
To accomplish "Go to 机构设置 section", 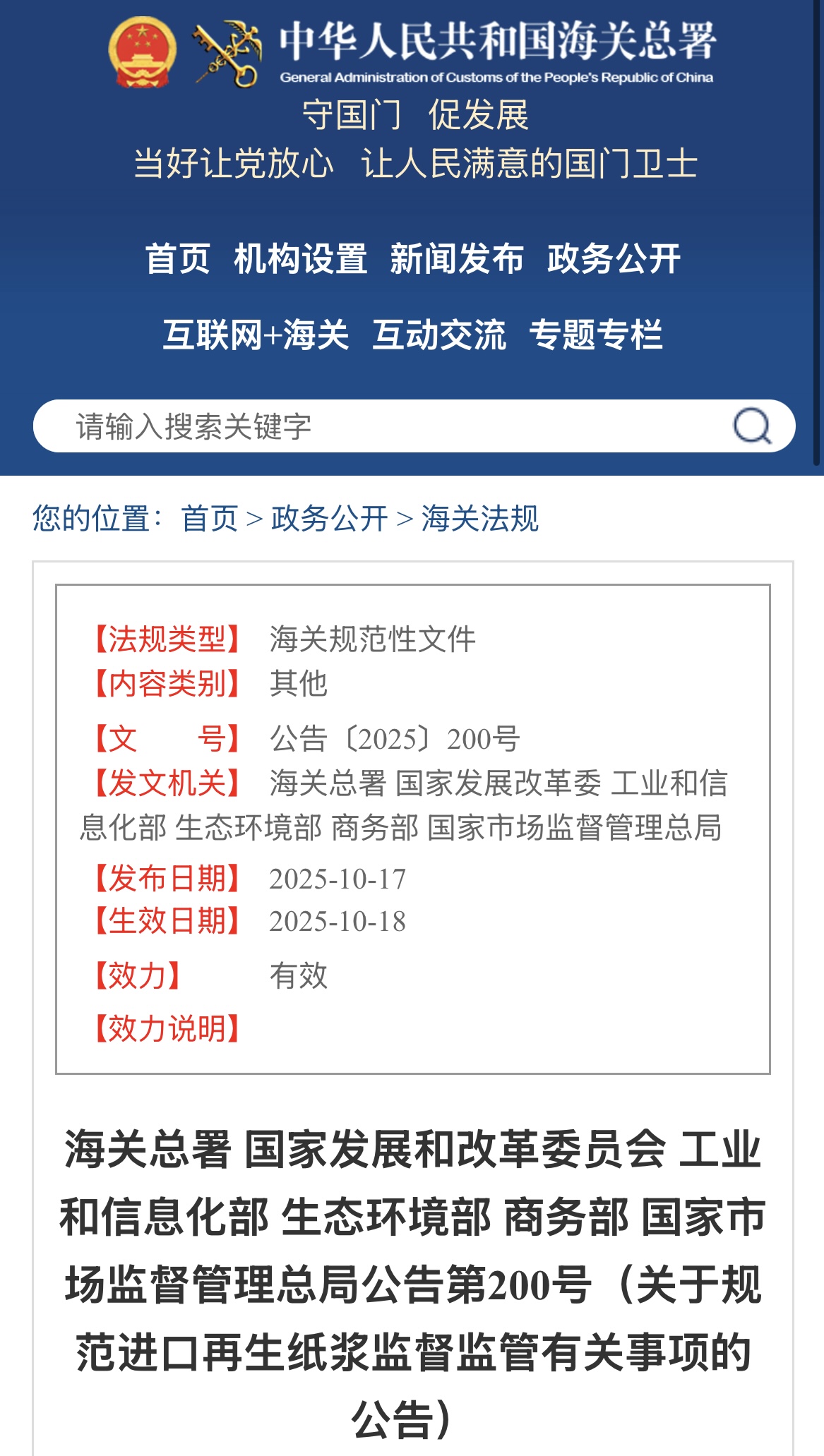I will 300,259.
